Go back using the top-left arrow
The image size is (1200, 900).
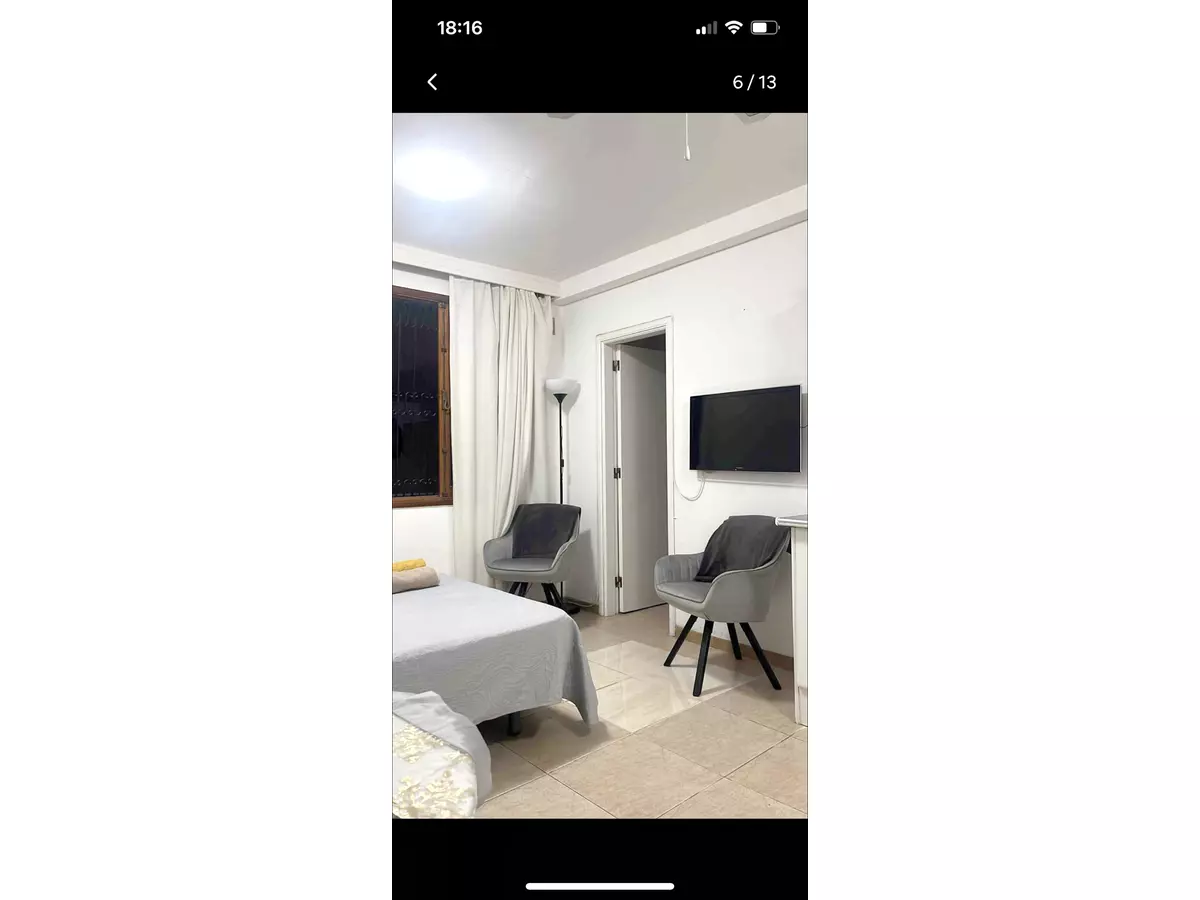tap(432, 82)
